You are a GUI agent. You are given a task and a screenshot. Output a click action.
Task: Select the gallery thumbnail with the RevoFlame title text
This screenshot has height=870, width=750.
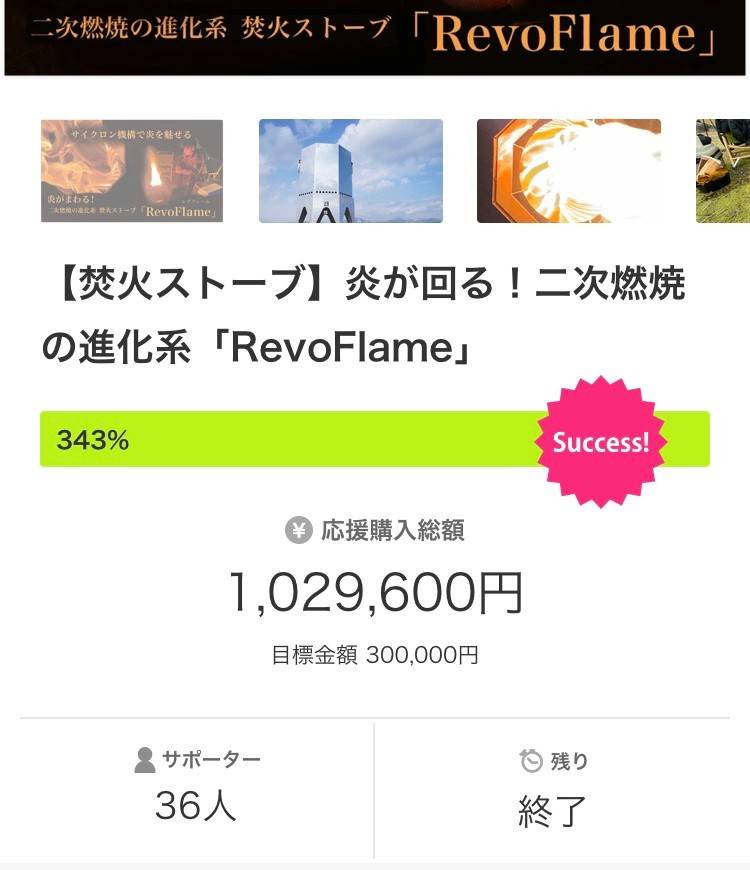(x=132, y=171)
